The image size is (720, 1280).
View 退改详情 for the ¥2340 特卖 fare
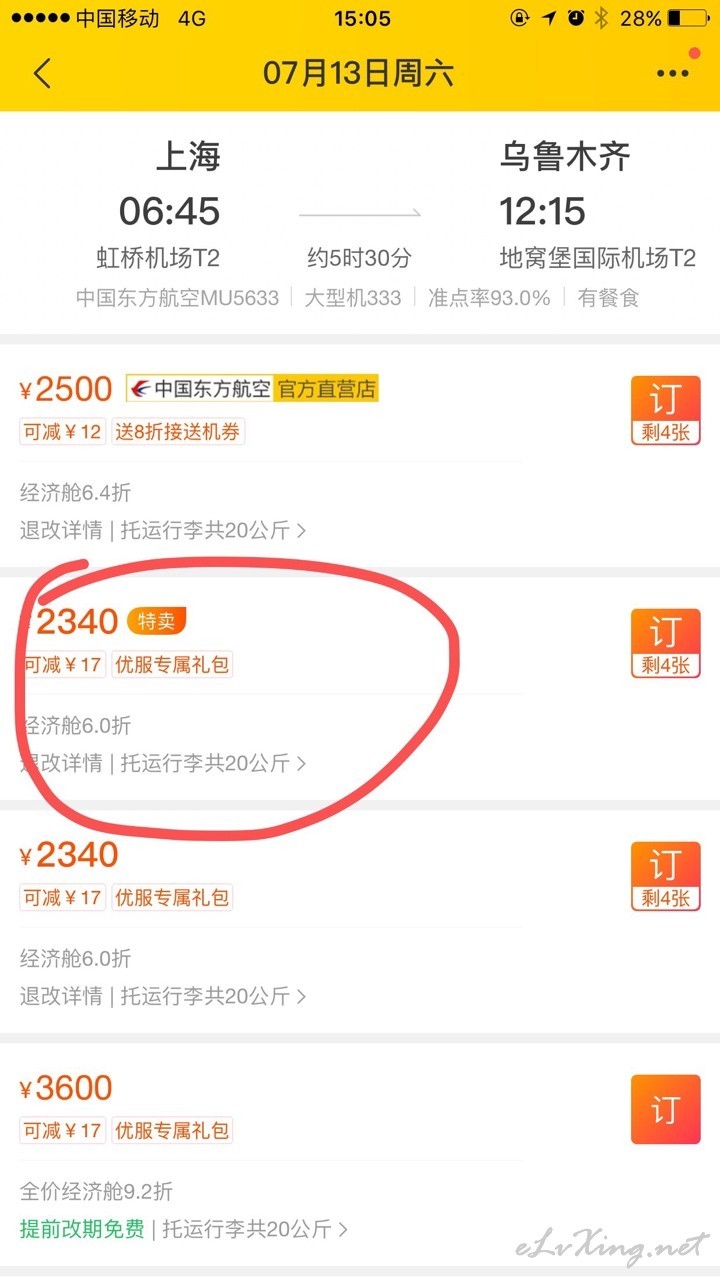pyautogui.click(x=61, y=763)
